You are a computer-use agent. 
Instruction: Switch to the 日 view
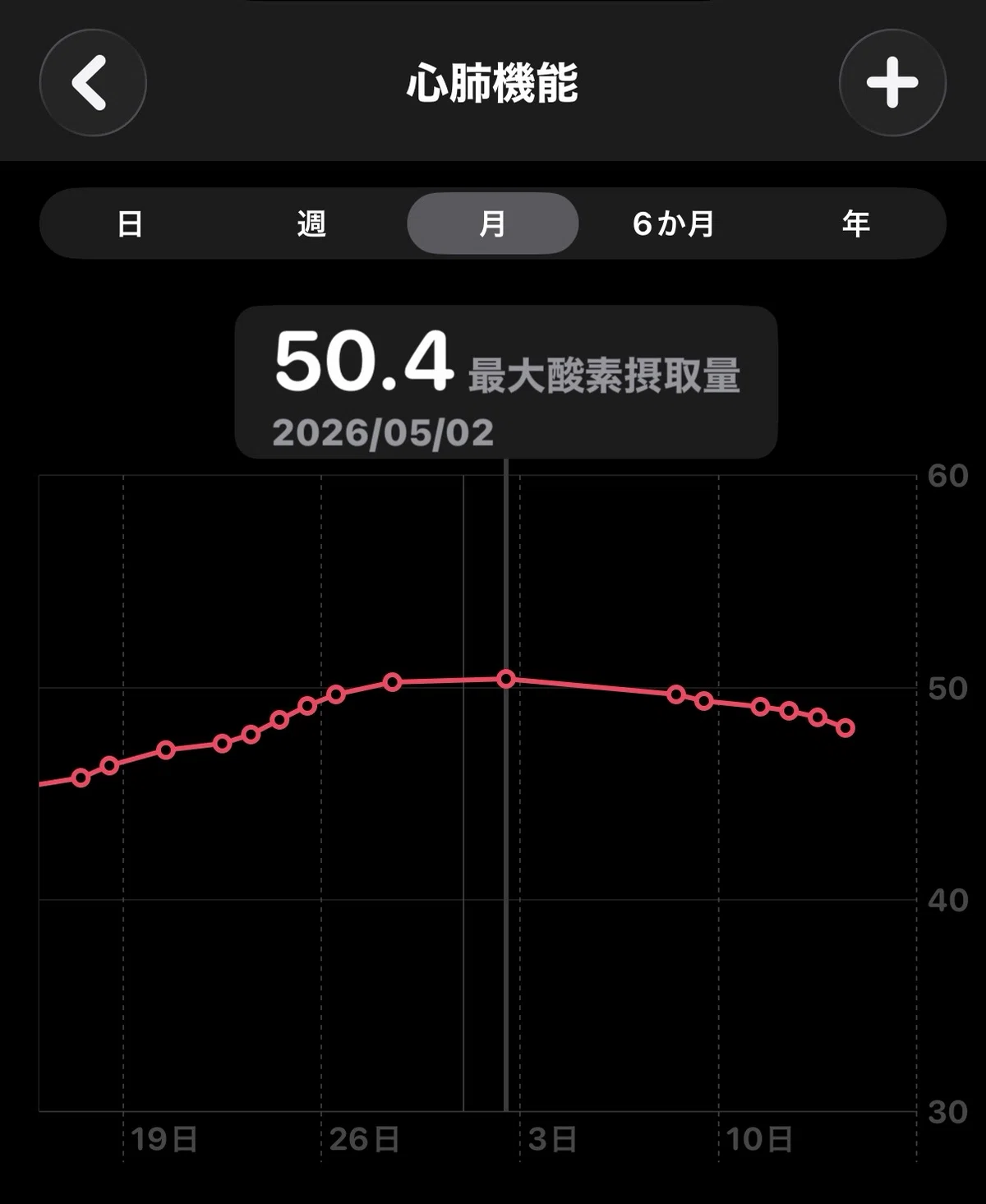coord(131,224)
